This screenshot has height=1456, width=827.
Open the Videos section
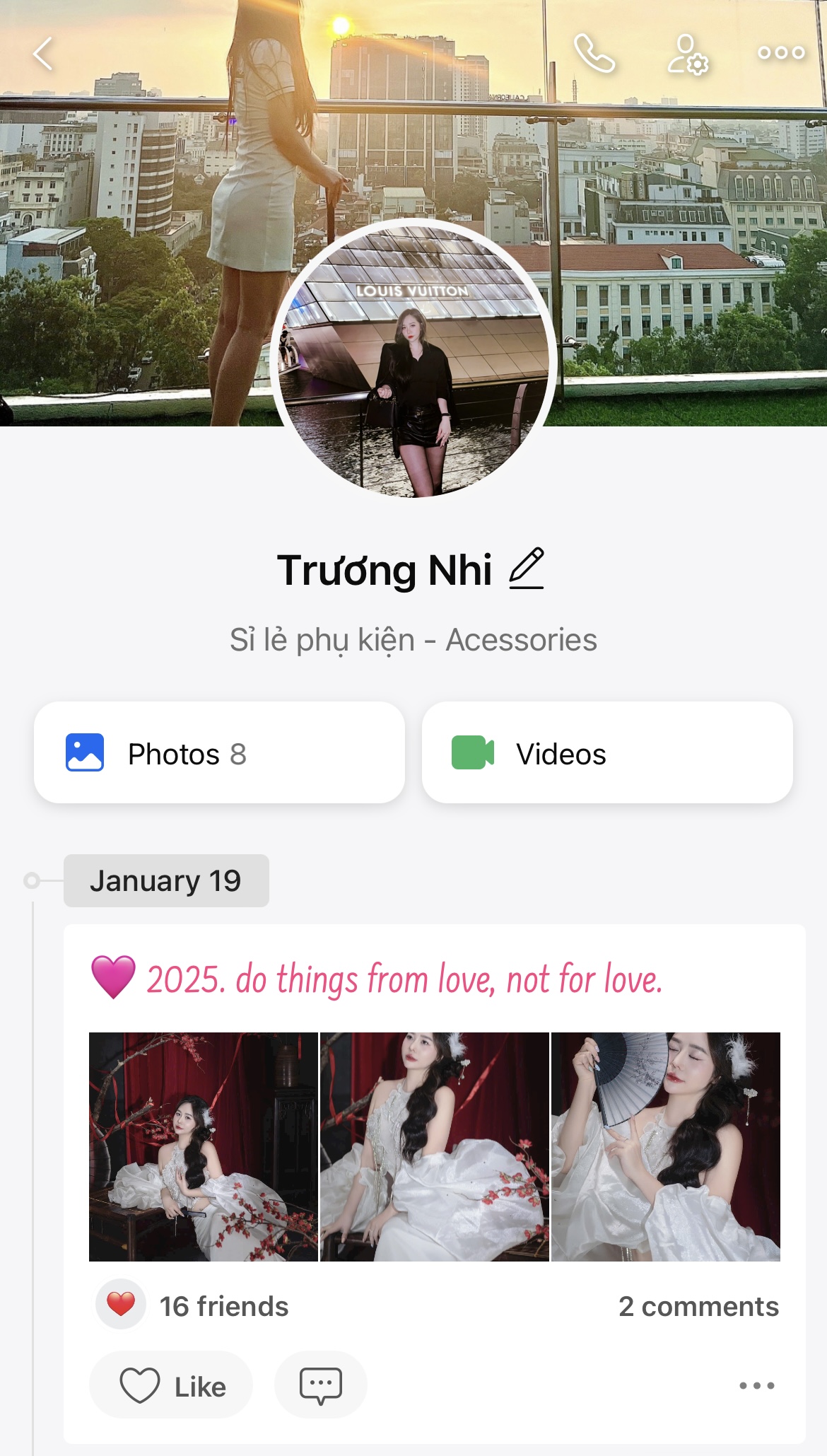tap(606, 753)
